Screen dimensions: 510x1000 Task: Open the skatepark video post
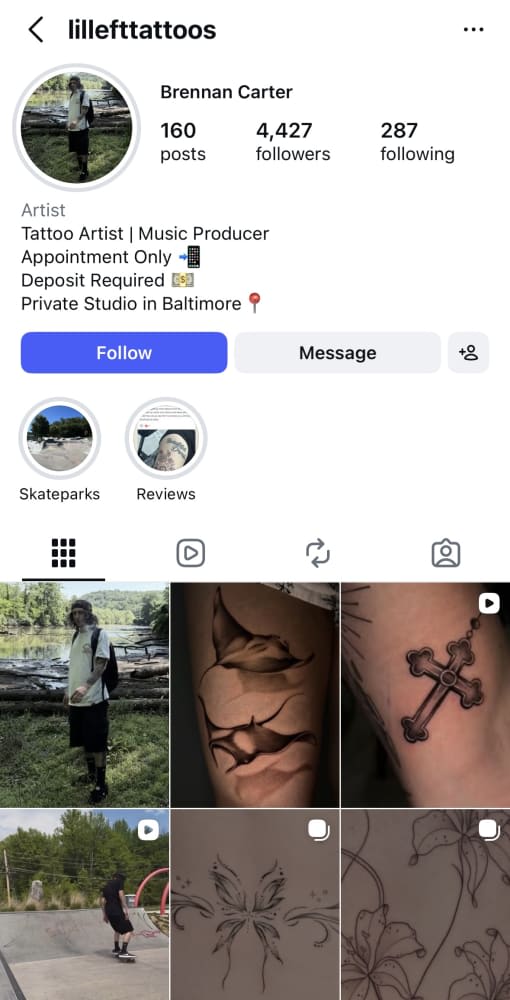coord(84,904)
